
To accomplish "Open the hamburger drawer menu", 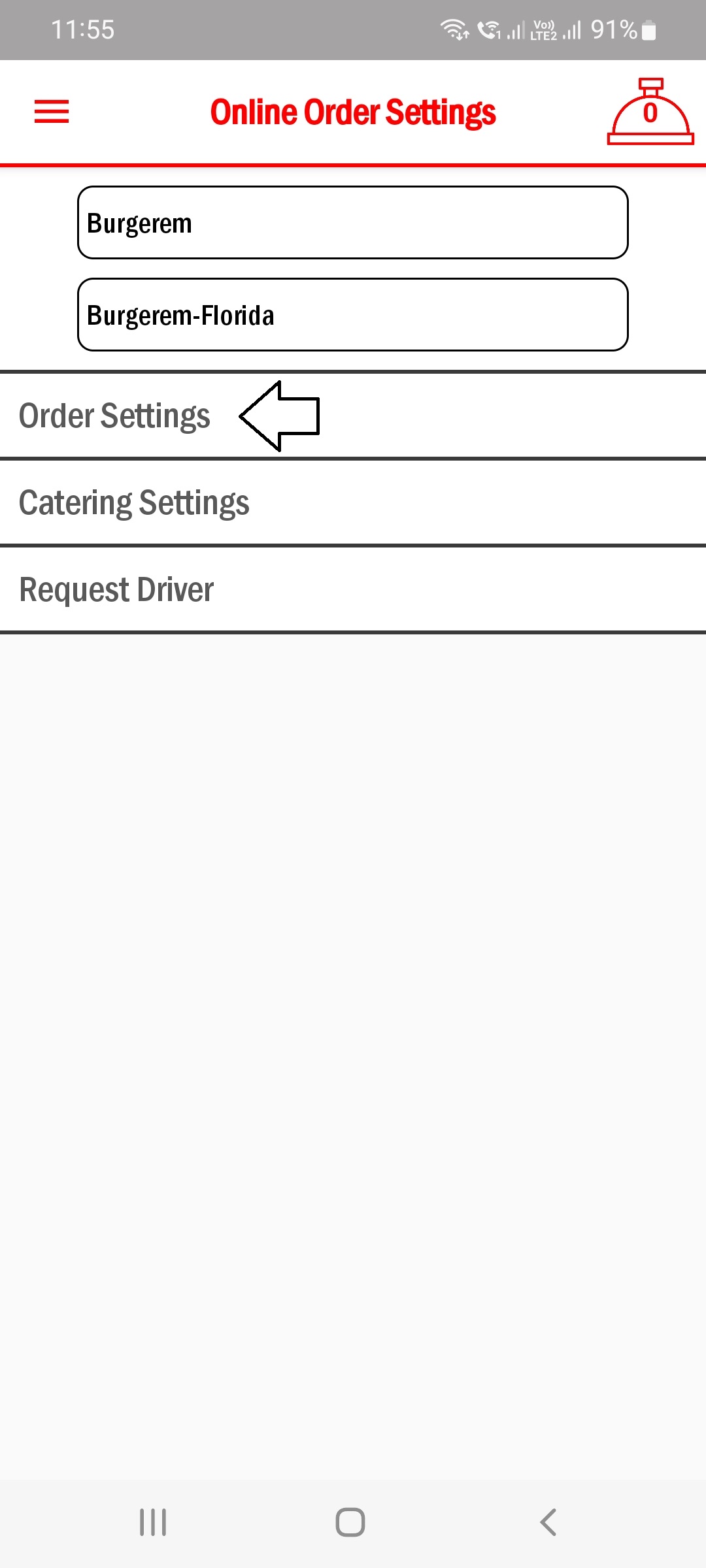I will coord(52,112).
